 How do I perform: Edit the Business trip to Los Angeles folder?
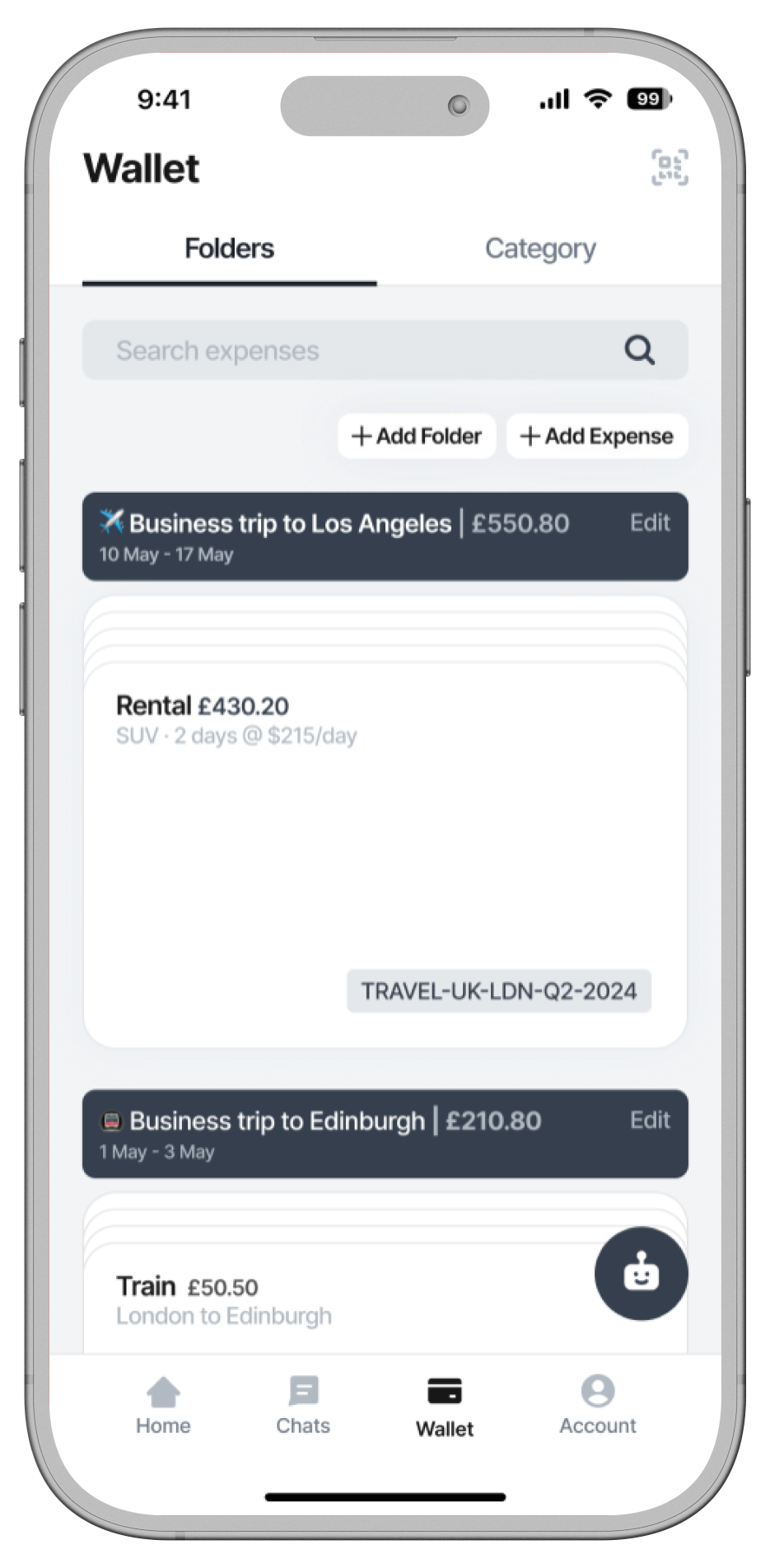click(x=649, y=523)
